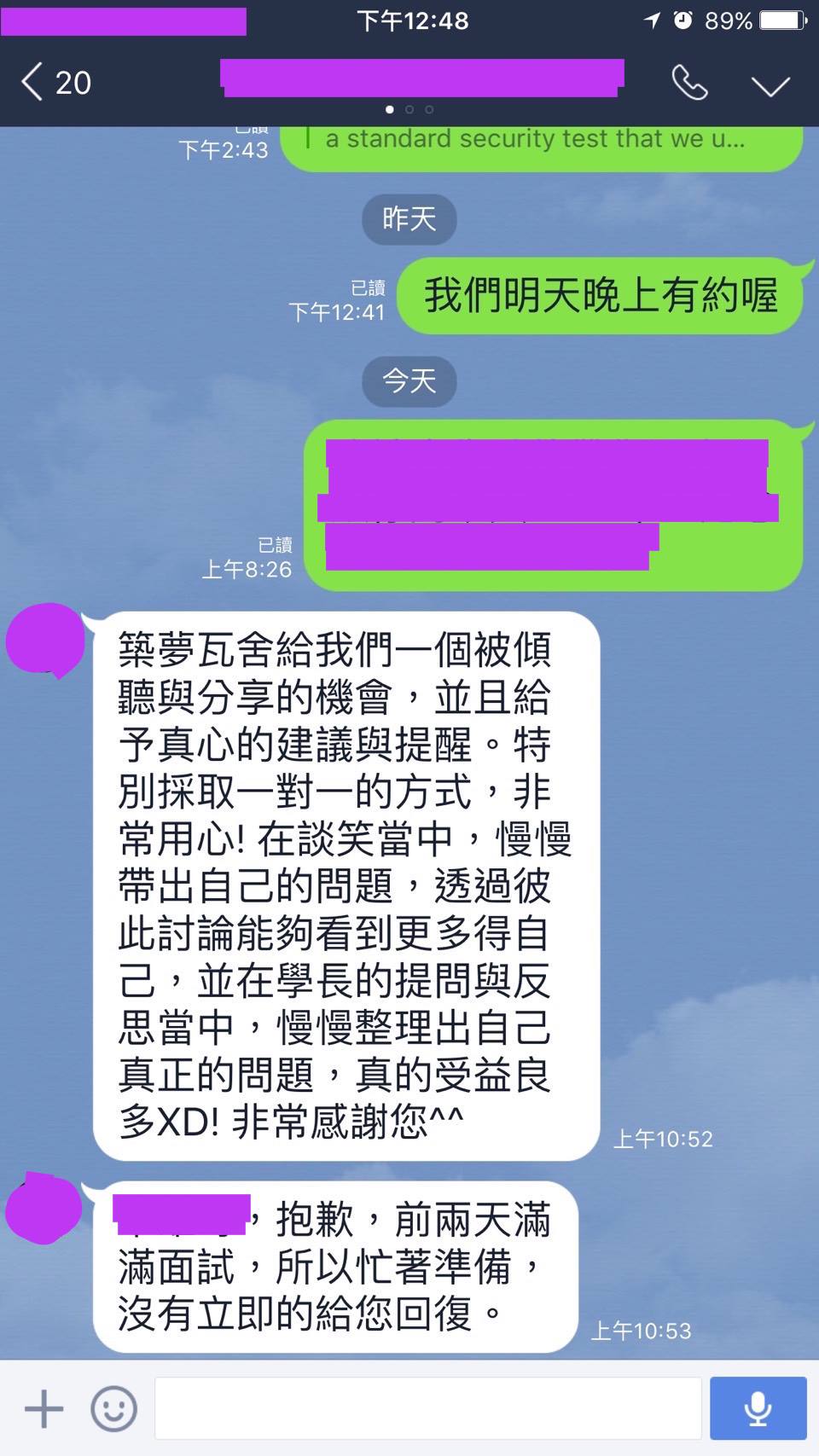Go back to the chat list
The height and width of the screenshot is (1456, 819).
pos(55,83)
